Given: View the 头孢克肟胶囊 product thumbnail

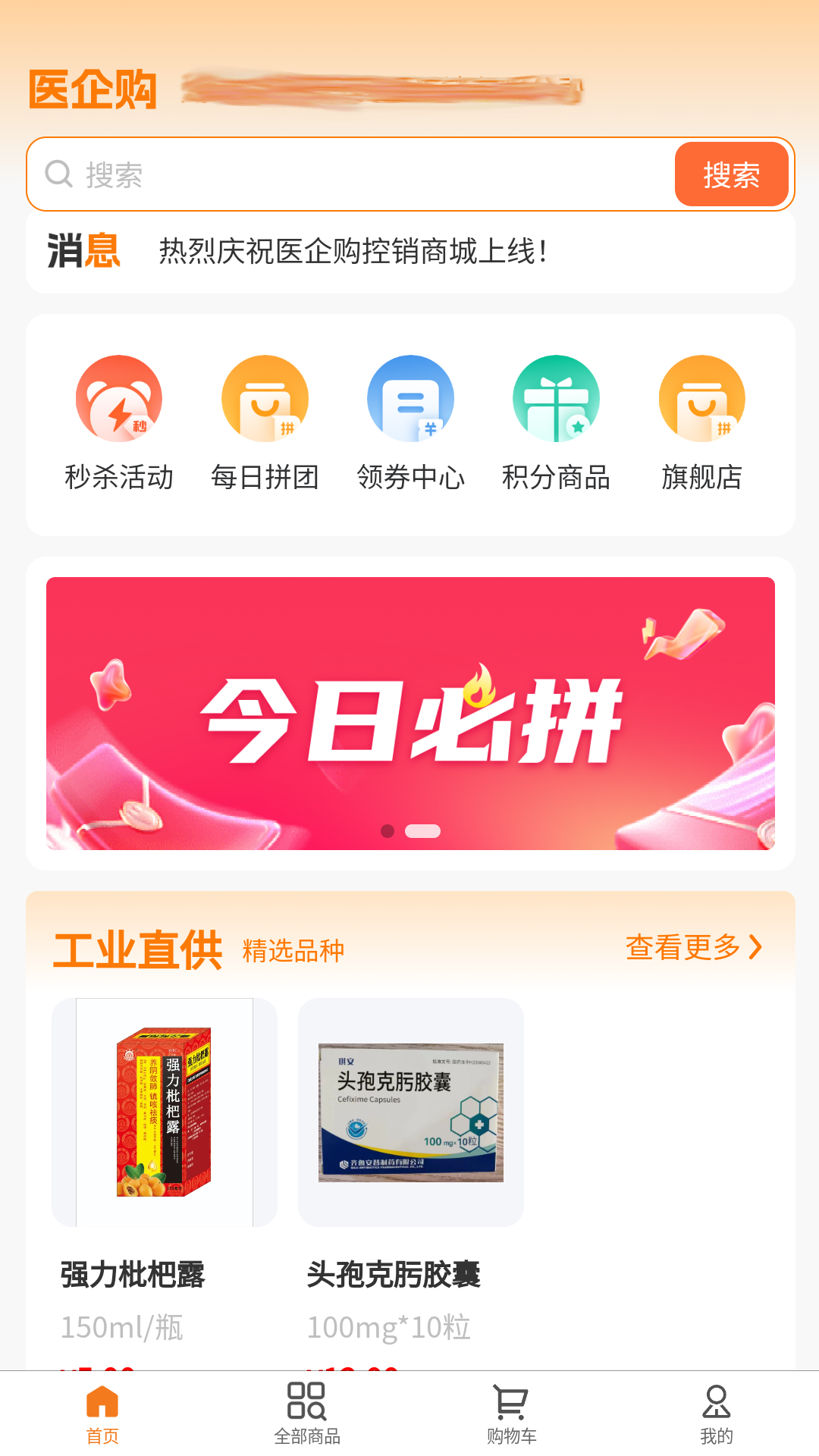Looking at the screenshot, I should tap(410, 1111).
